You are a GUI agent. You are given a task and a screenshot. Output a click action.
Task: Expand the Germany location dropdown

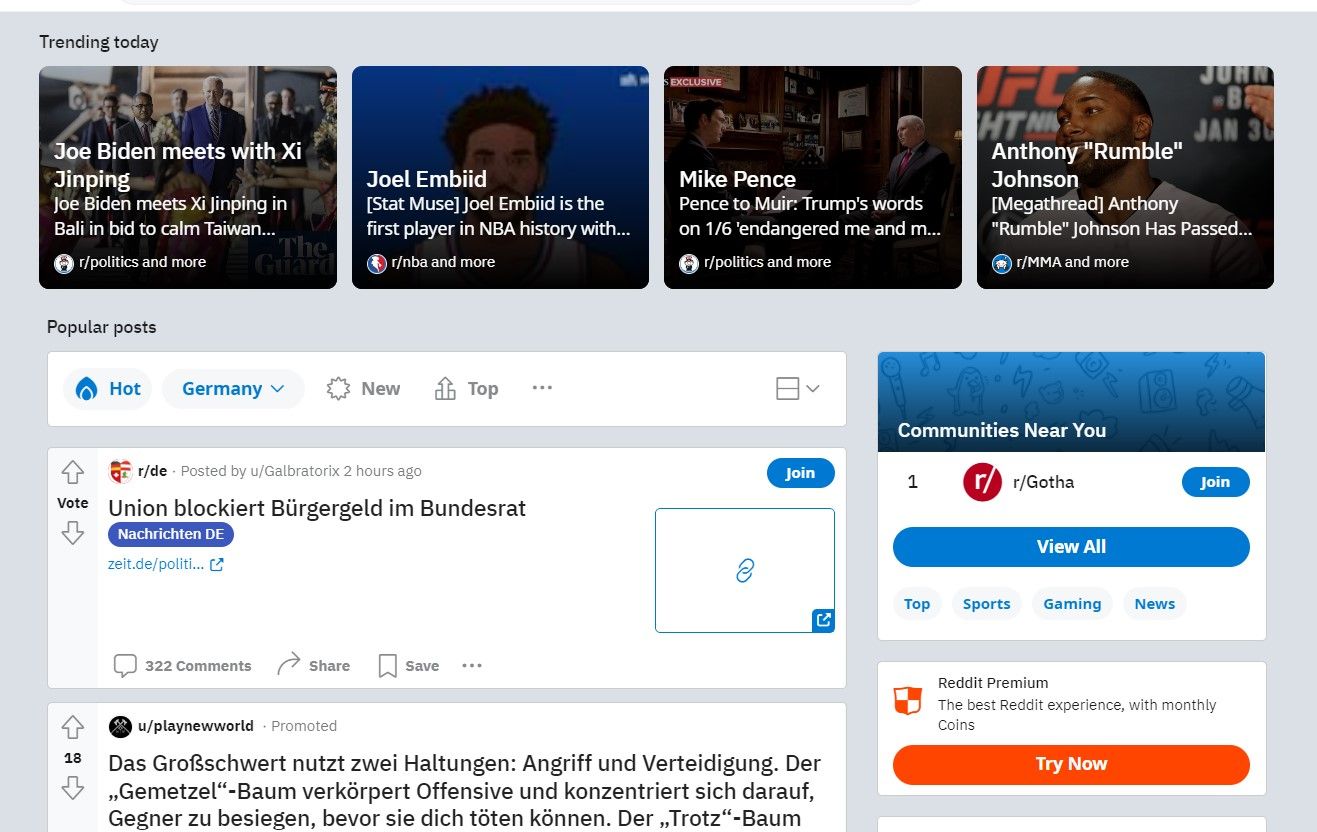click(x=233, y=389)
